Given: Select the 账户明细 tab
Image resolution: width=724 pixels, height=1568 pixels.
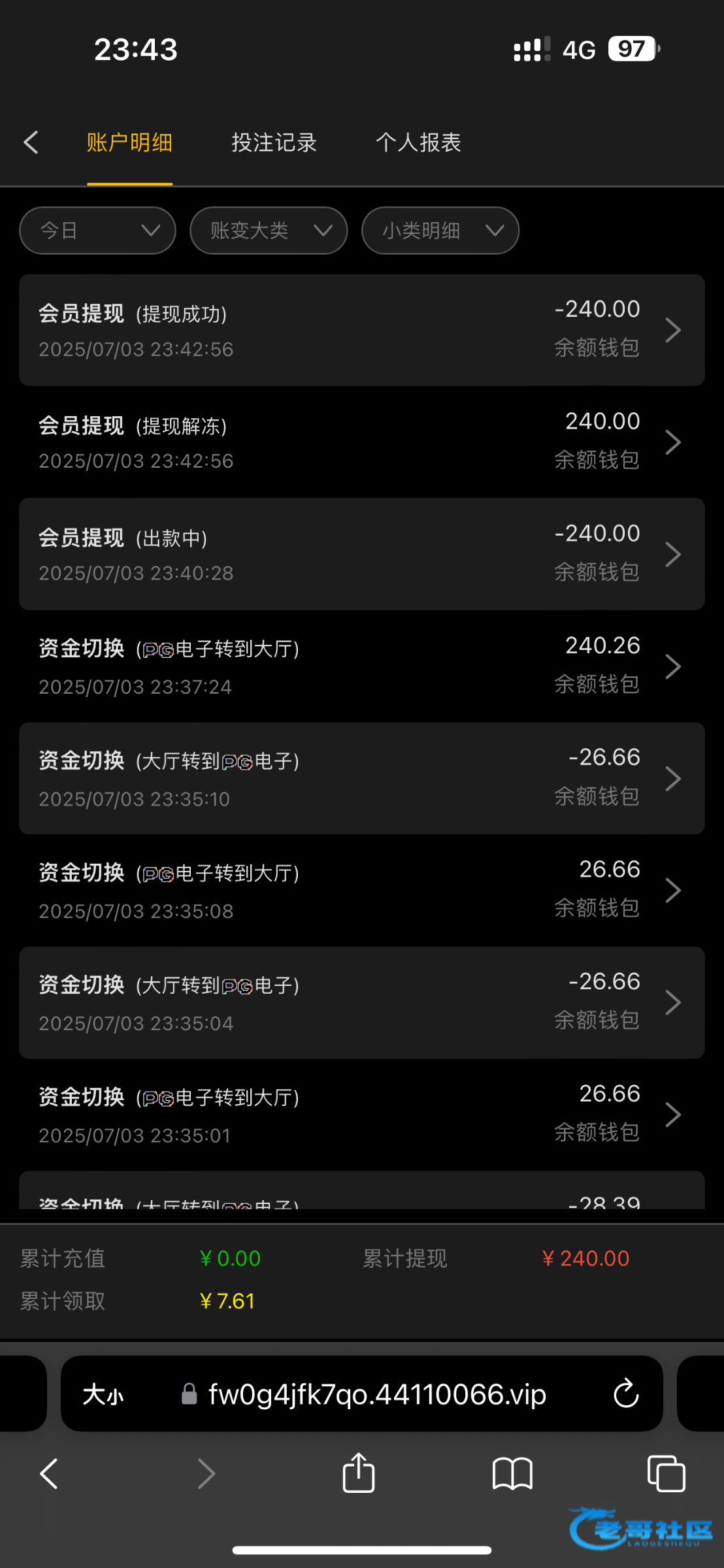Looking at the screenshot, I should point(129,142).
